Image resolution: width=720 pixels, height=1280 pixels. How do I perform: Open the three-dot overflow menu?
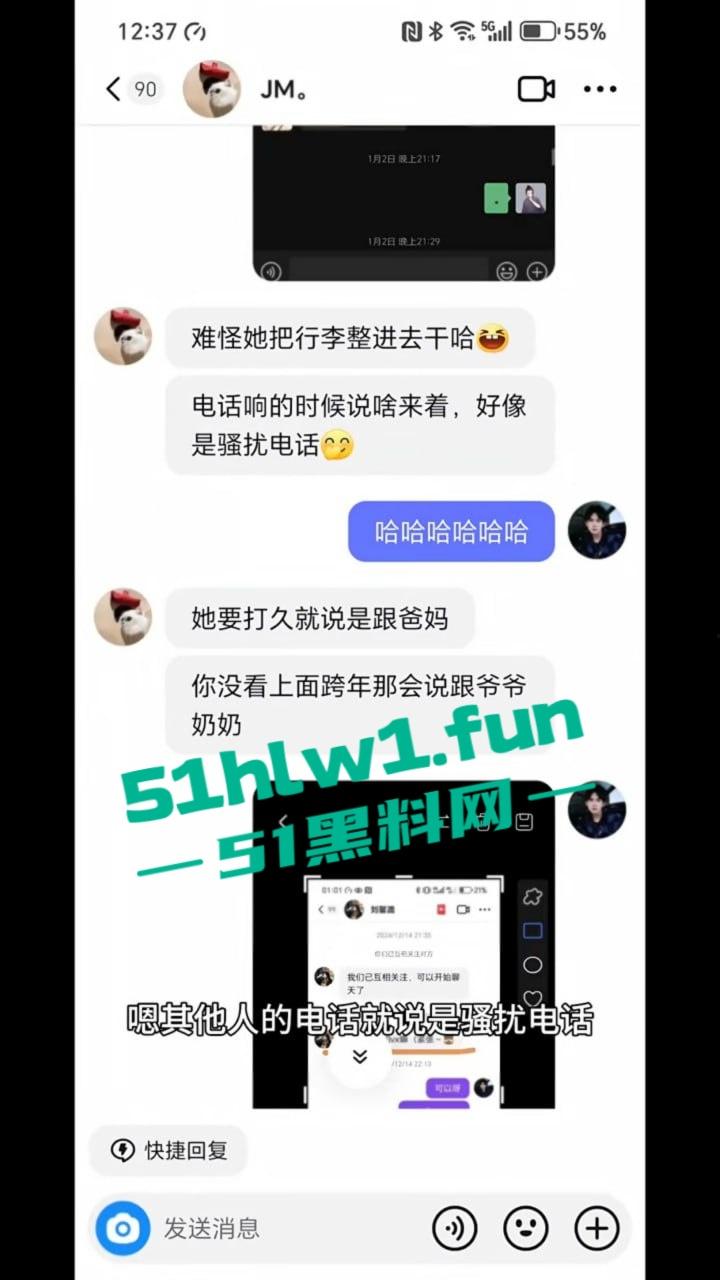coord(600,89)
